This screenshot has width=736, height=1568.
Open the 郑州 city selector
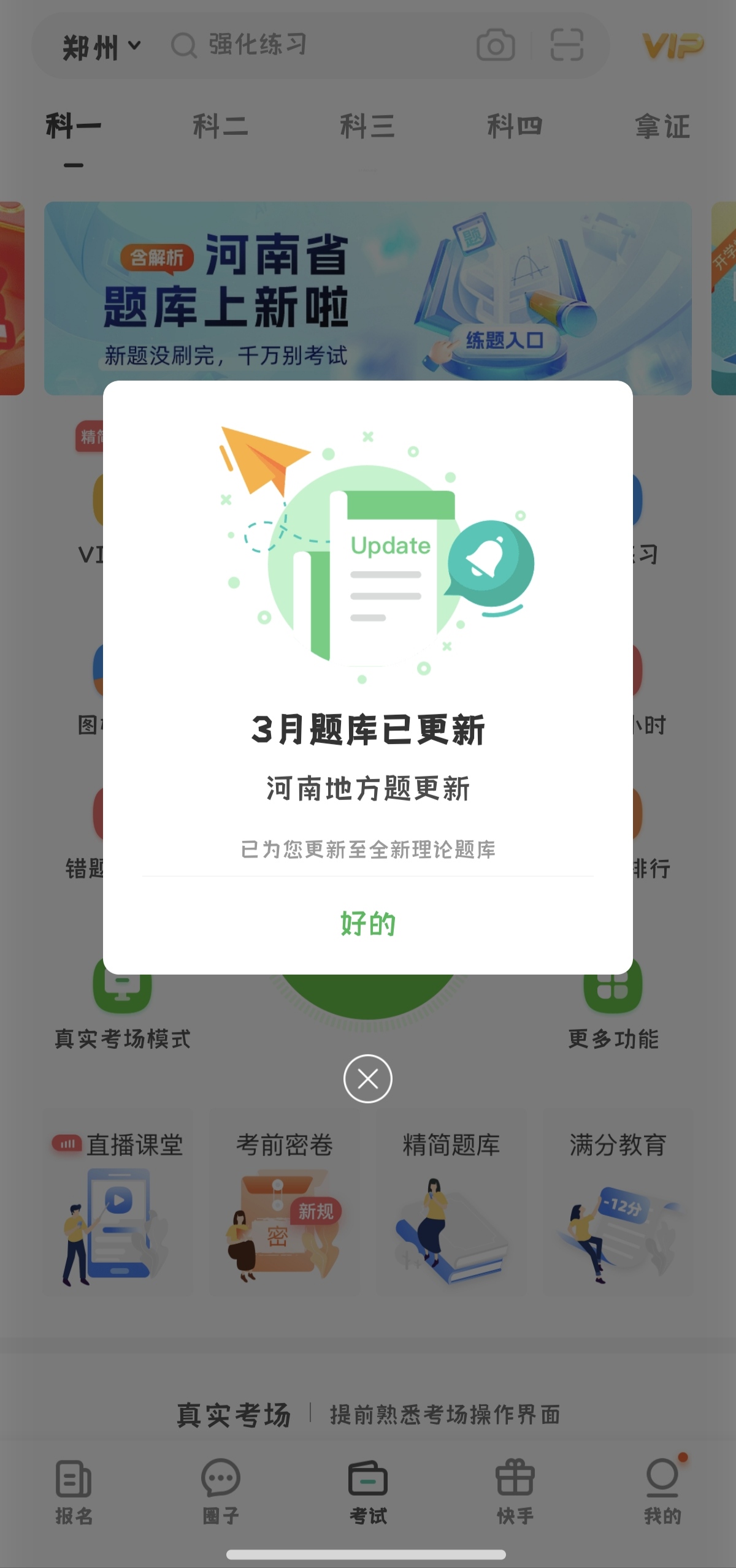point(101,47)
